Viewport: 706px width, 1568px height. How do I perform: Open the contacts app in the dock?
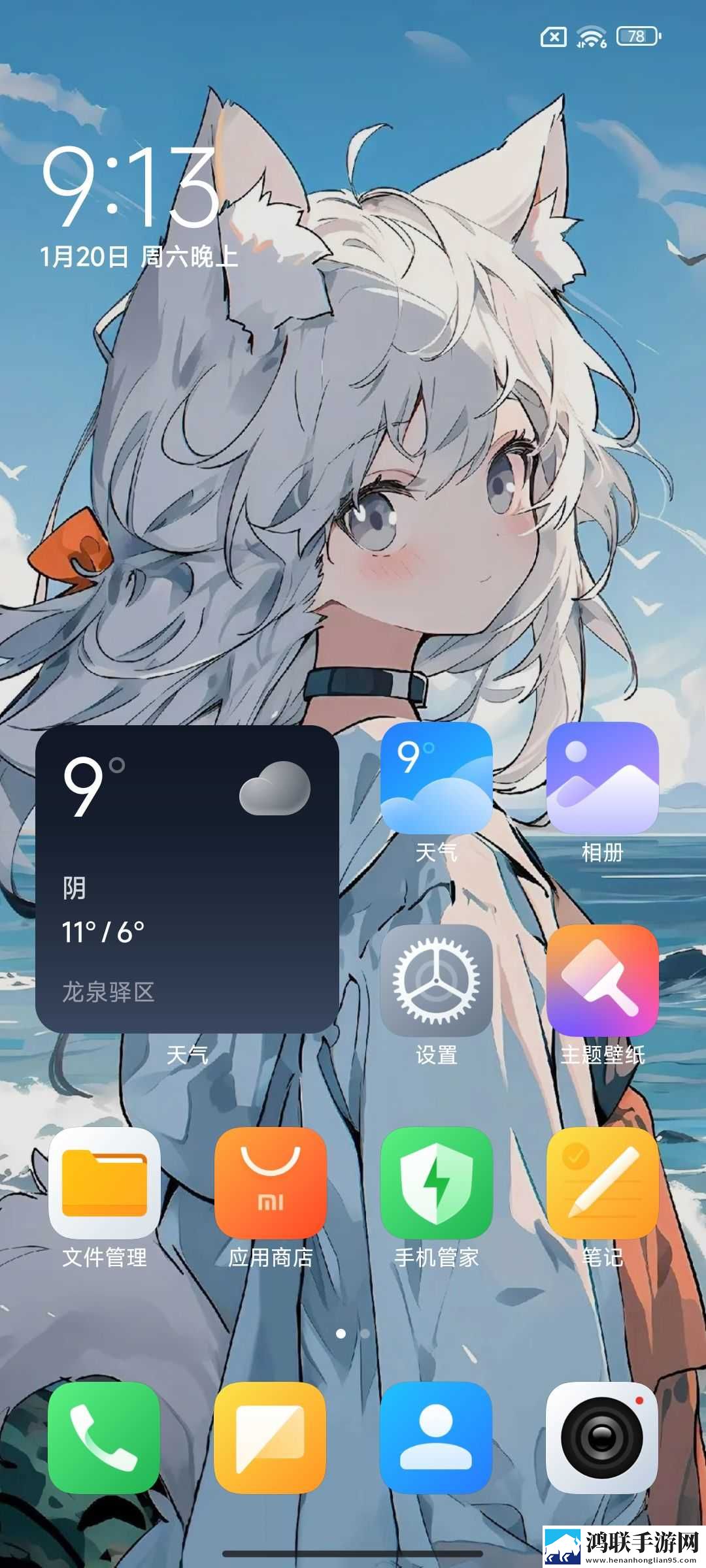point(436,1437)
